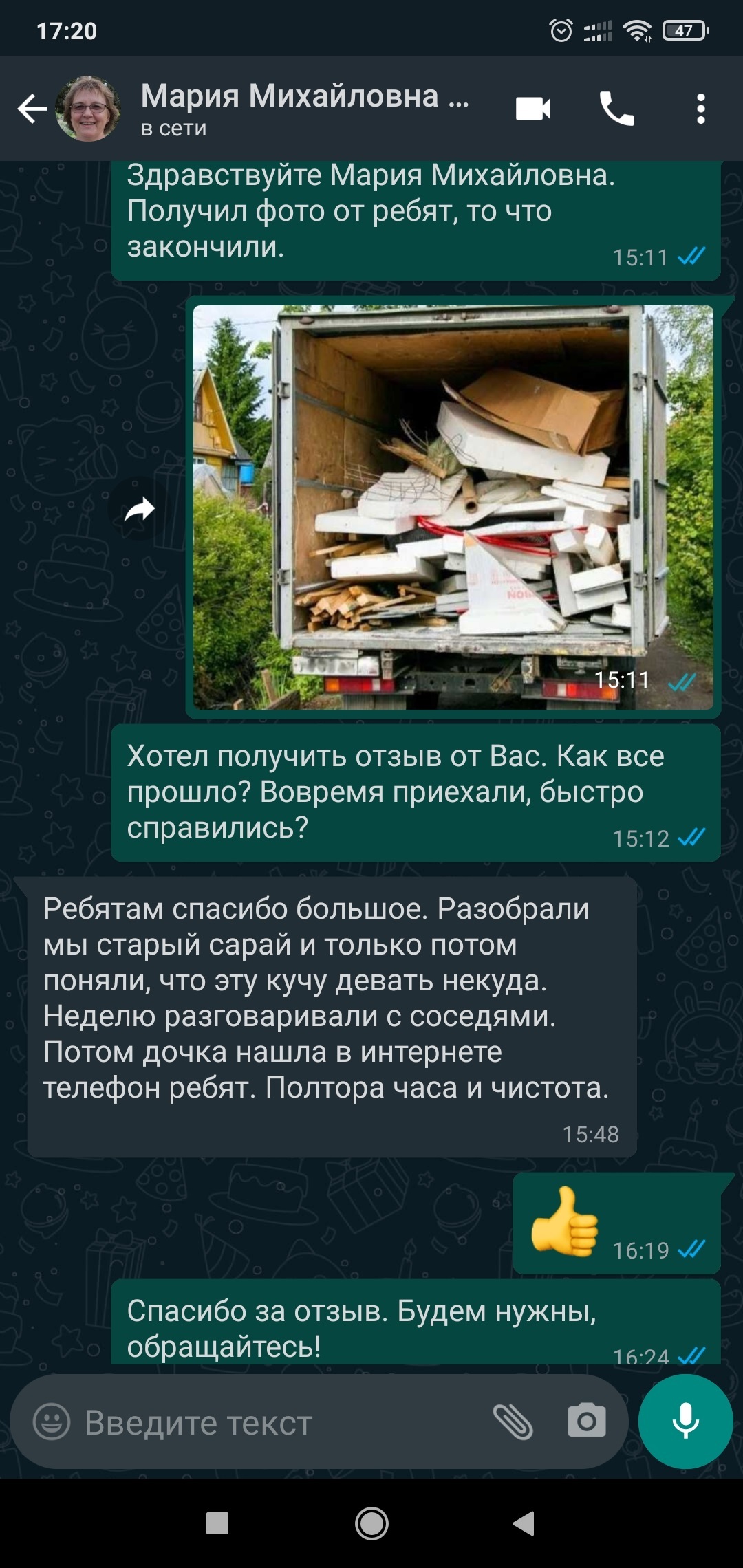Viewport: 743px width, 1568px height.
Task: Start a video call with Мария Михайловна
Action: pos(533,109)
